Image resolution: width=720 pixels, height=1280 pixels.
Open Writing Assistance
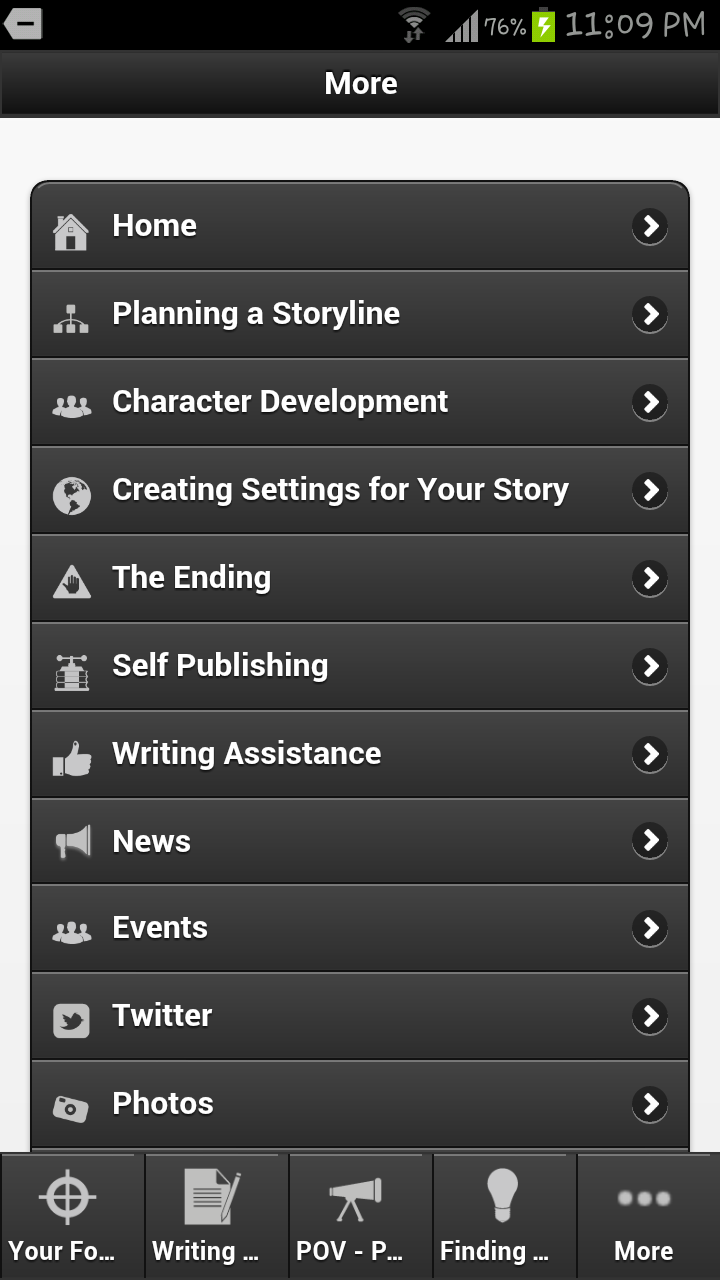360,754
